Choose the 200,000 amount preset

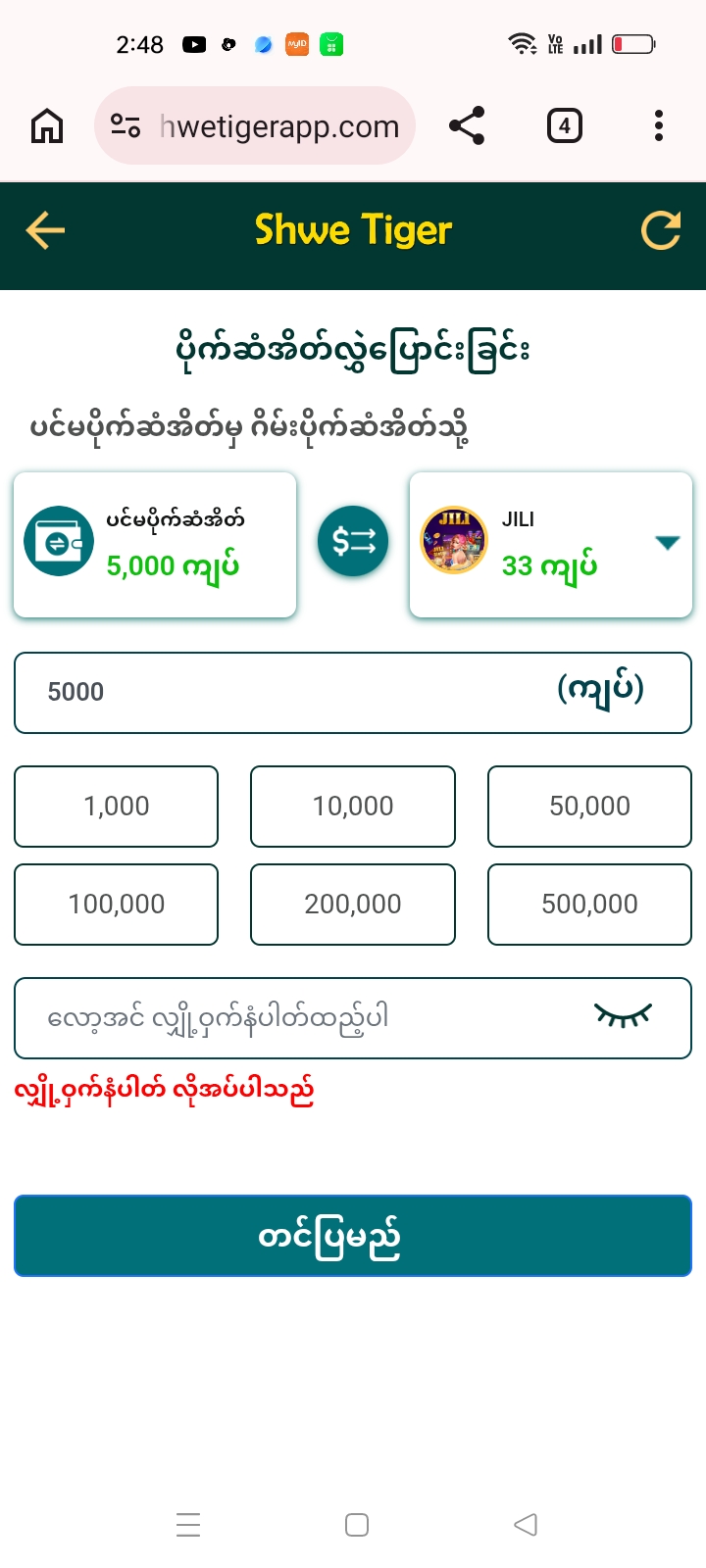click(x=353, y=904)
